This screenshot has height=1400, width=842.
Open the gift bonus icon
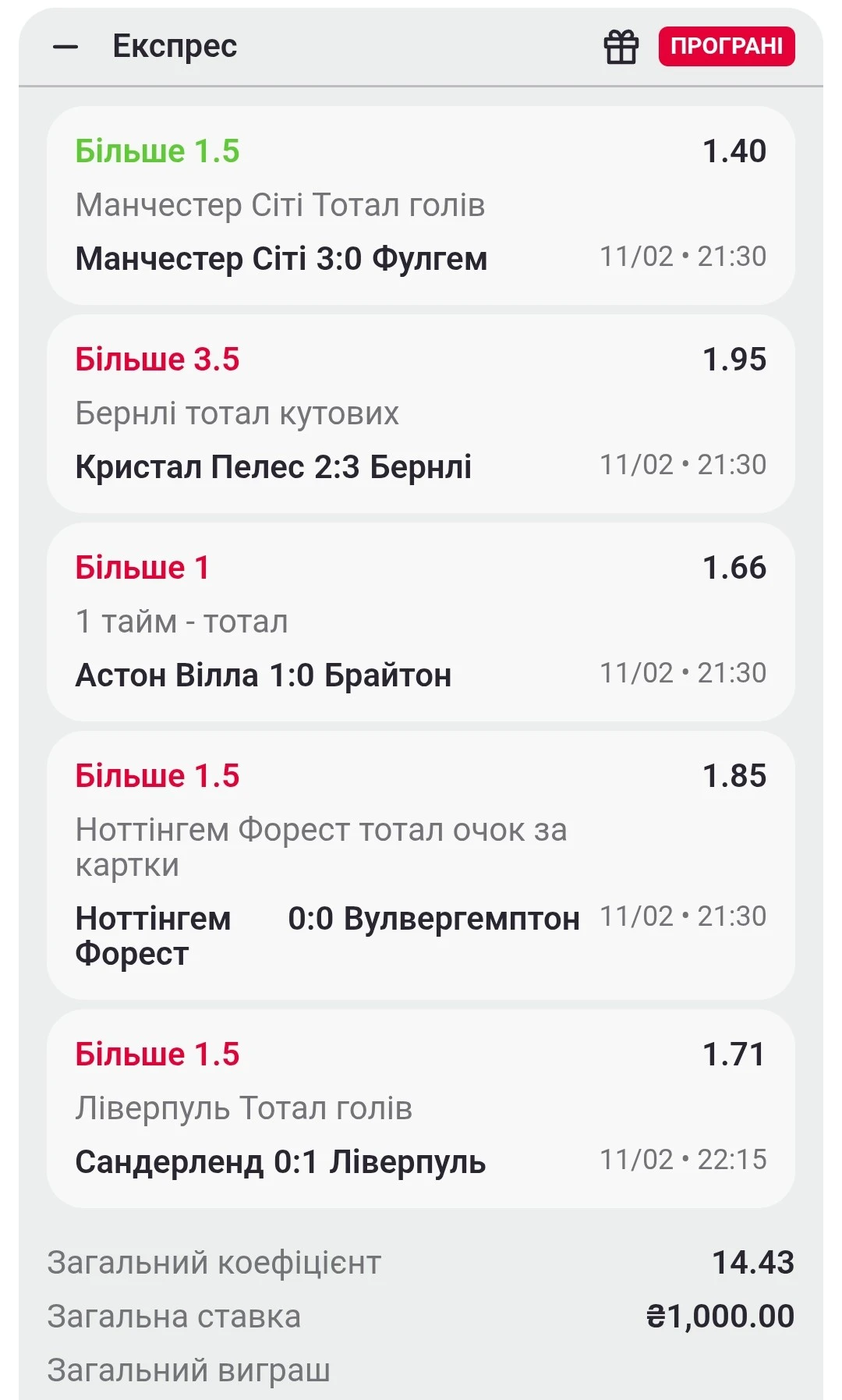click(621, 47)
